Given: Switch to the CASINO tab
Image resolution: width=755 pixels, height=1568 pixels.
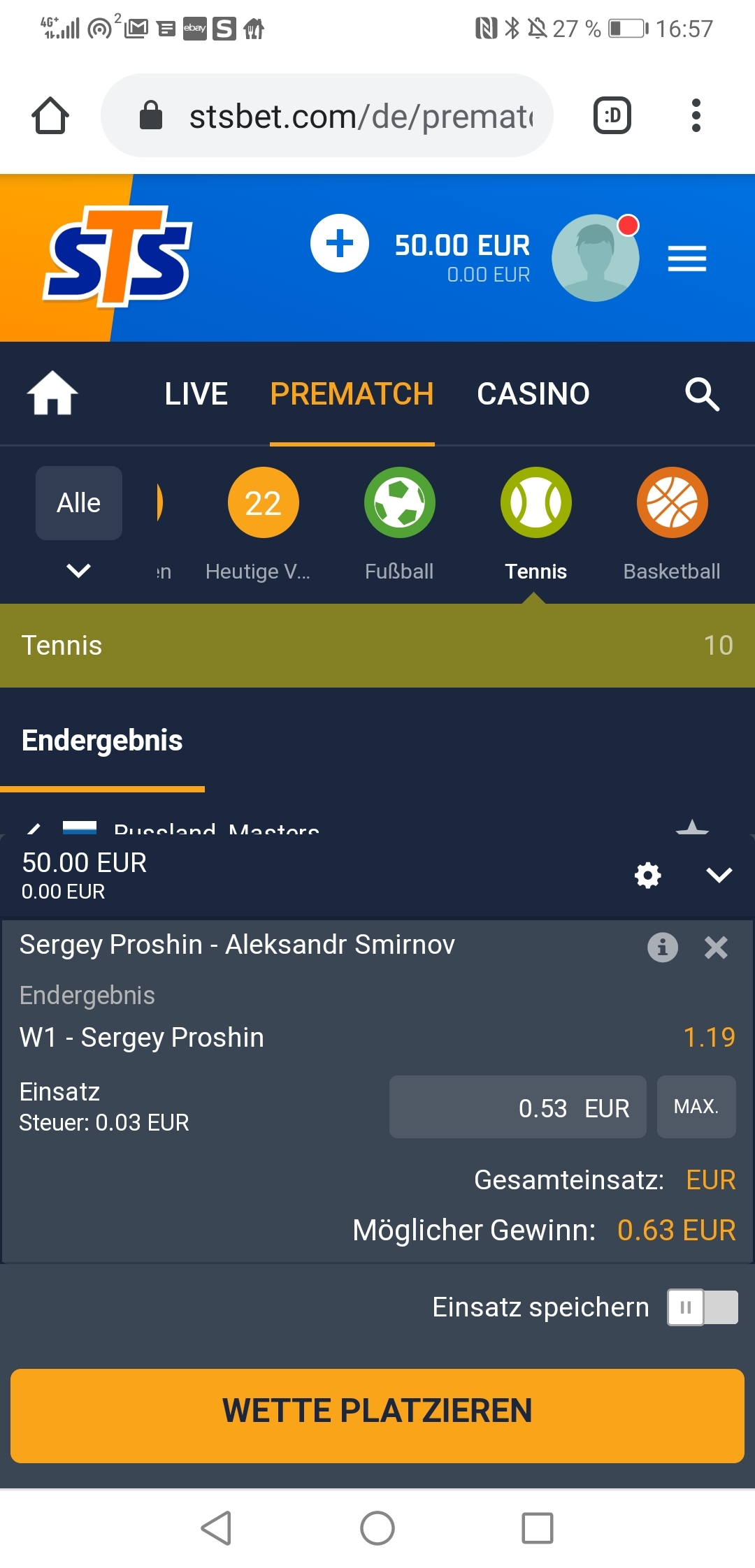Looking at the screenshot, I should click(x=533, y=393).
